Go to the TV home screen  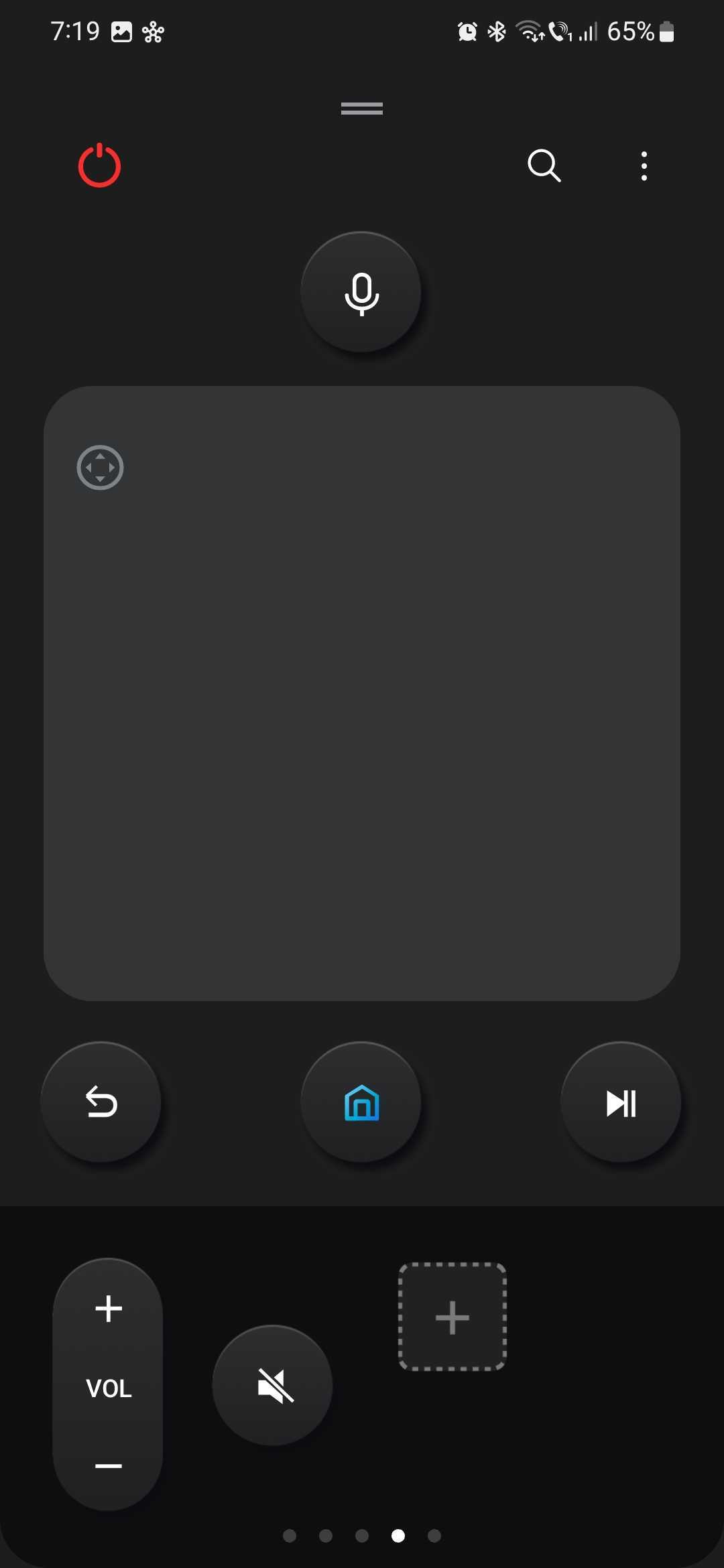pyautogui.click(x=361, y=1102)
